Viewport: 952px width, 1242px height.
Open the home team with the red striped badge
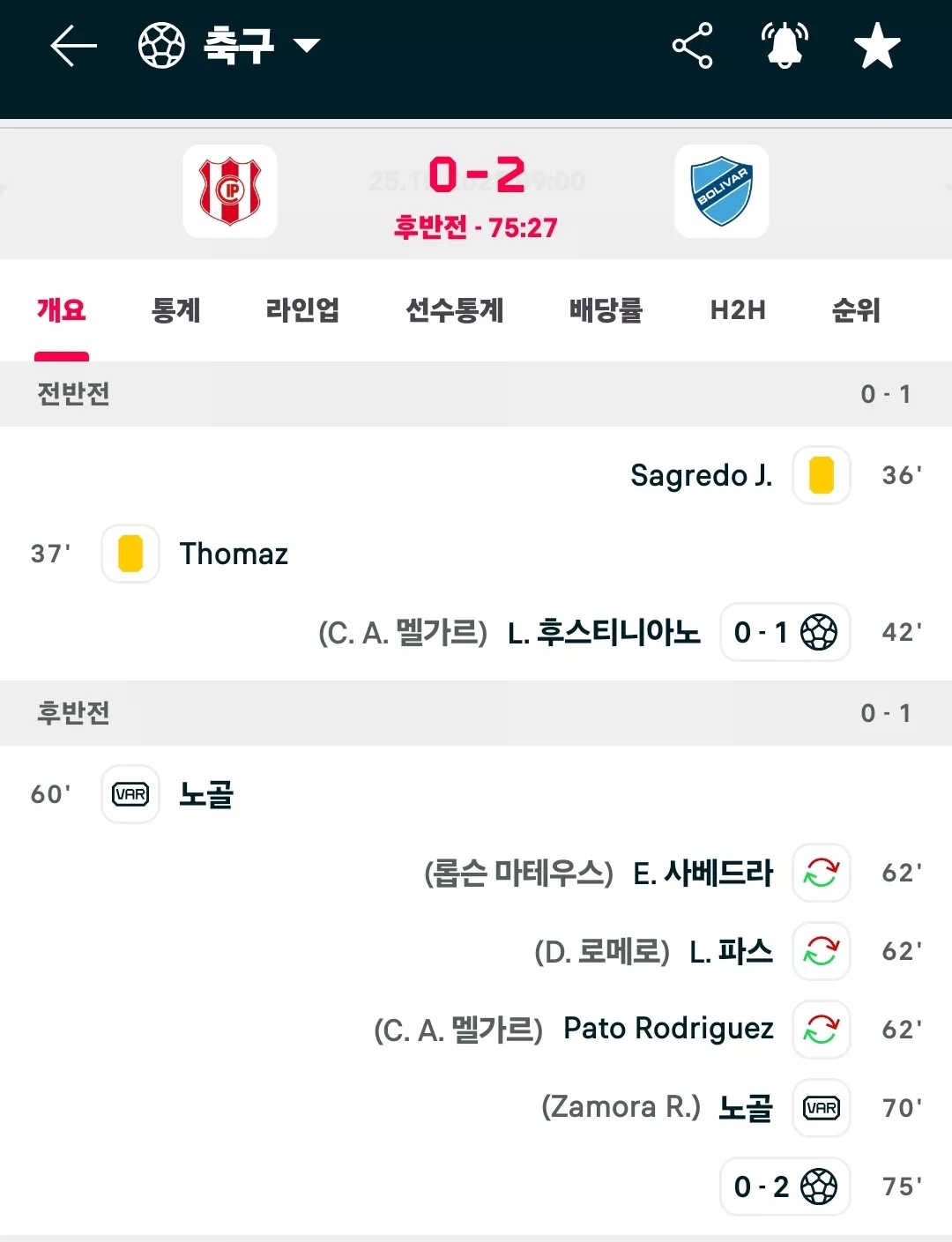point(230,191)
